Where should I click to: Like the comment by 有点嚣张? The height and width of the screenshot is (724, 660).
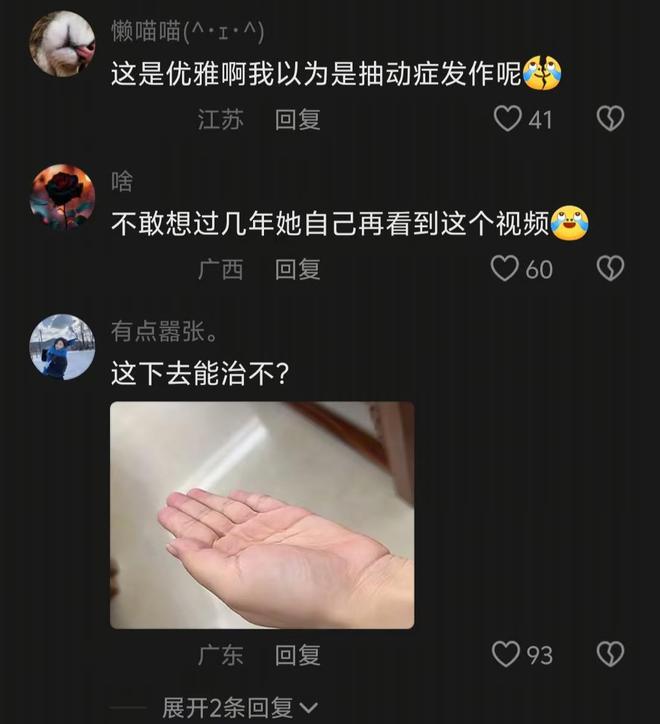(x=506, y=654)
